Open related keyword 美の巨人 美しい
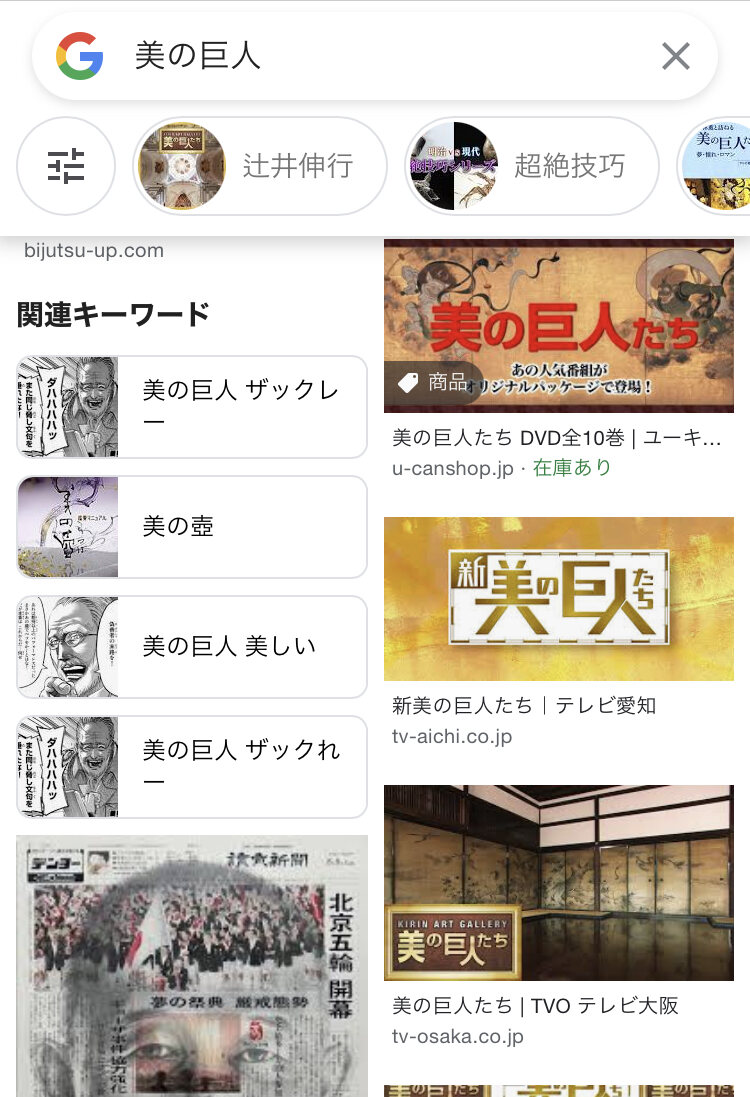The height and width of the screenshot is (1097, 750). [x=192, y=647]
